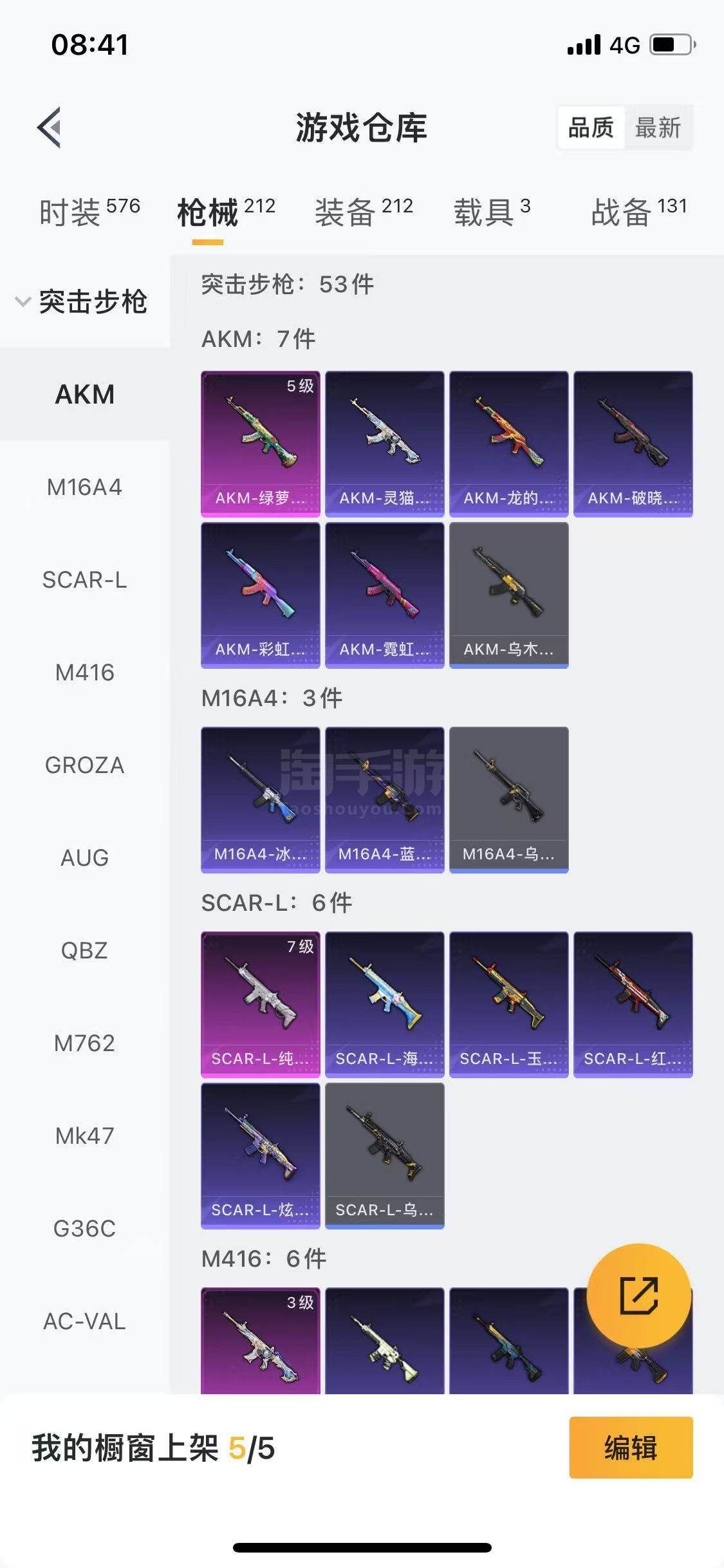Select M16A4 in the side list
Image resolution: width=724 pixels, height=1568 pixels.
[84, 487]
